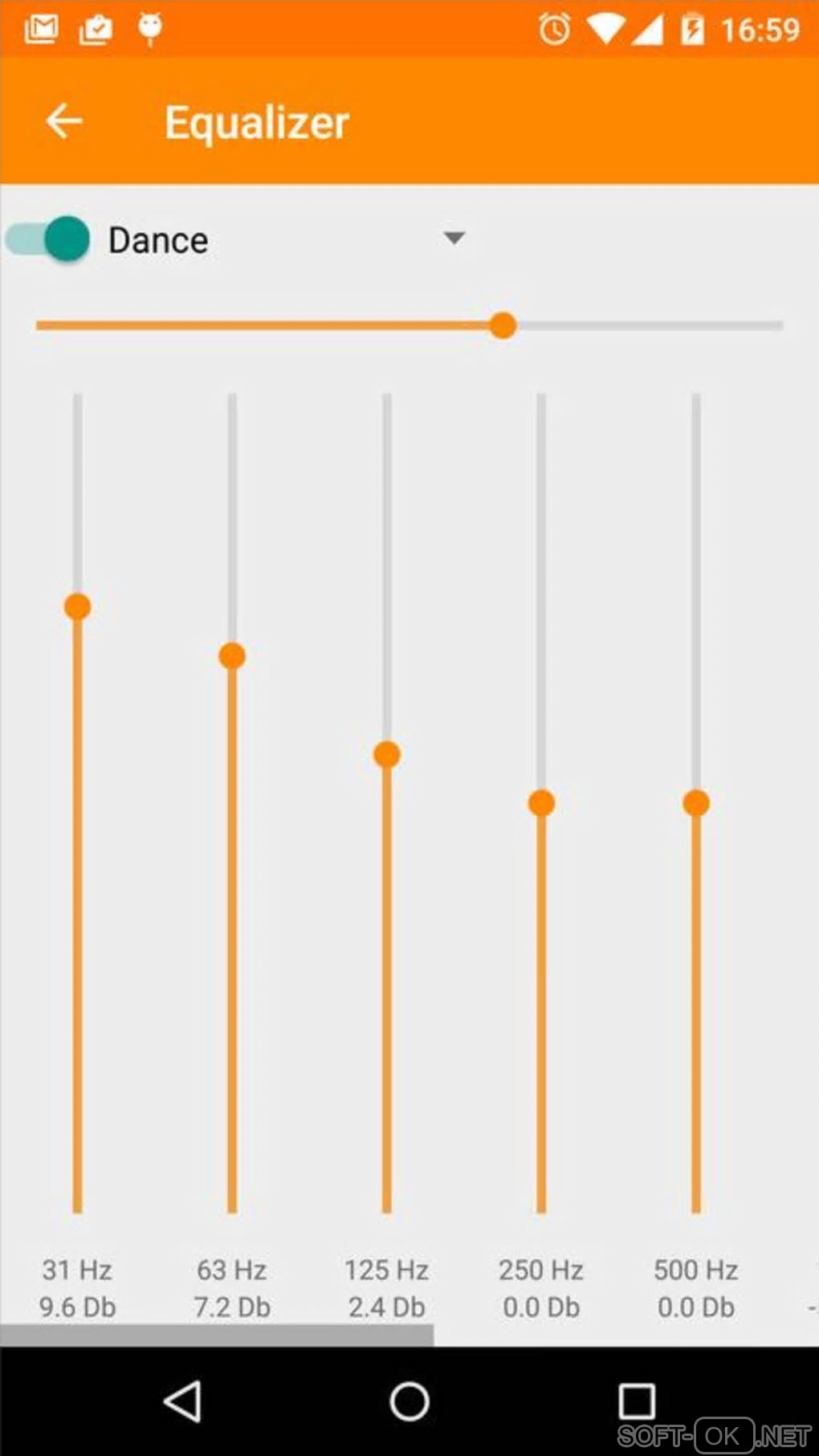Tap the 63 Hz band slider
The width and height of the screenshot is (819, 1456).
232,656
